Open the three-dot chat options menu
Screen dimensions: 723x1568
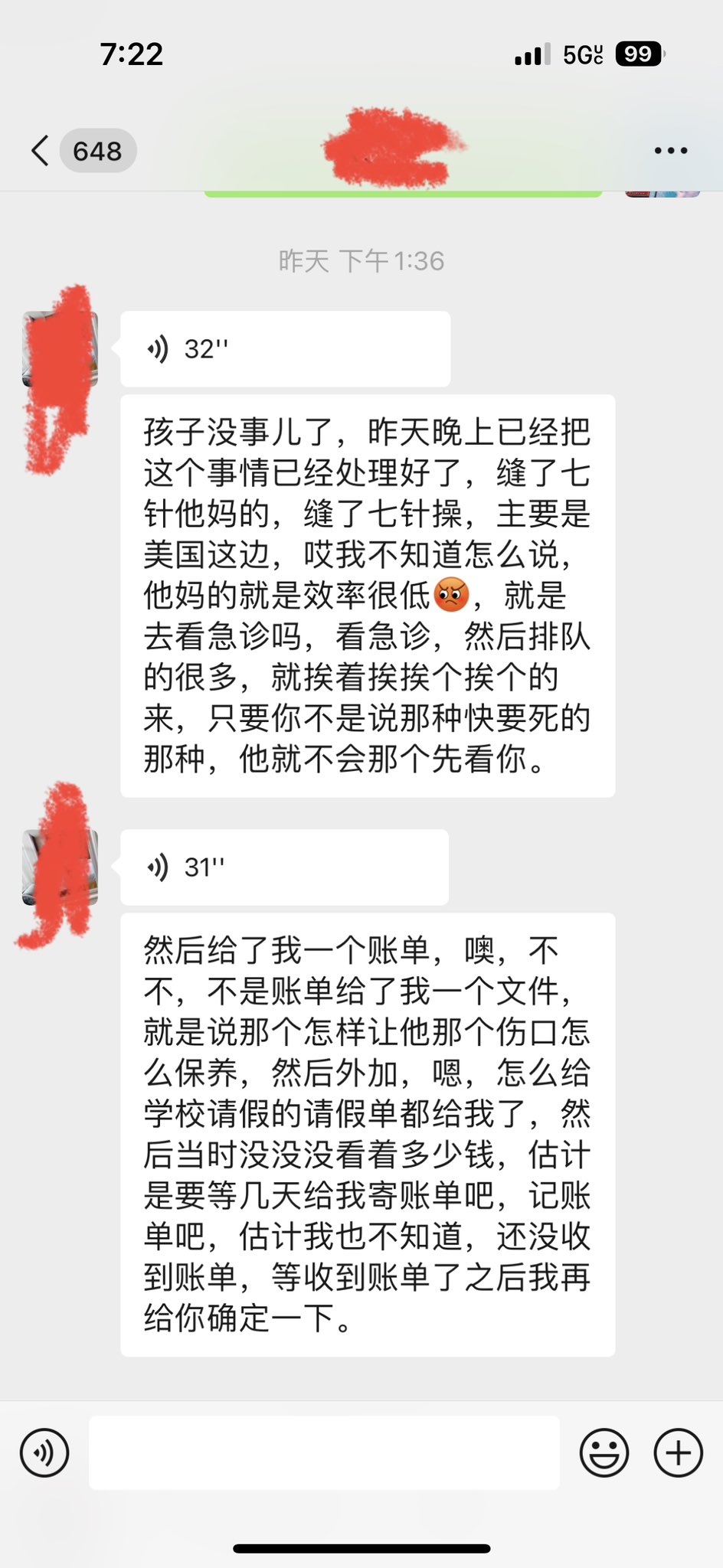coord(671,151)
